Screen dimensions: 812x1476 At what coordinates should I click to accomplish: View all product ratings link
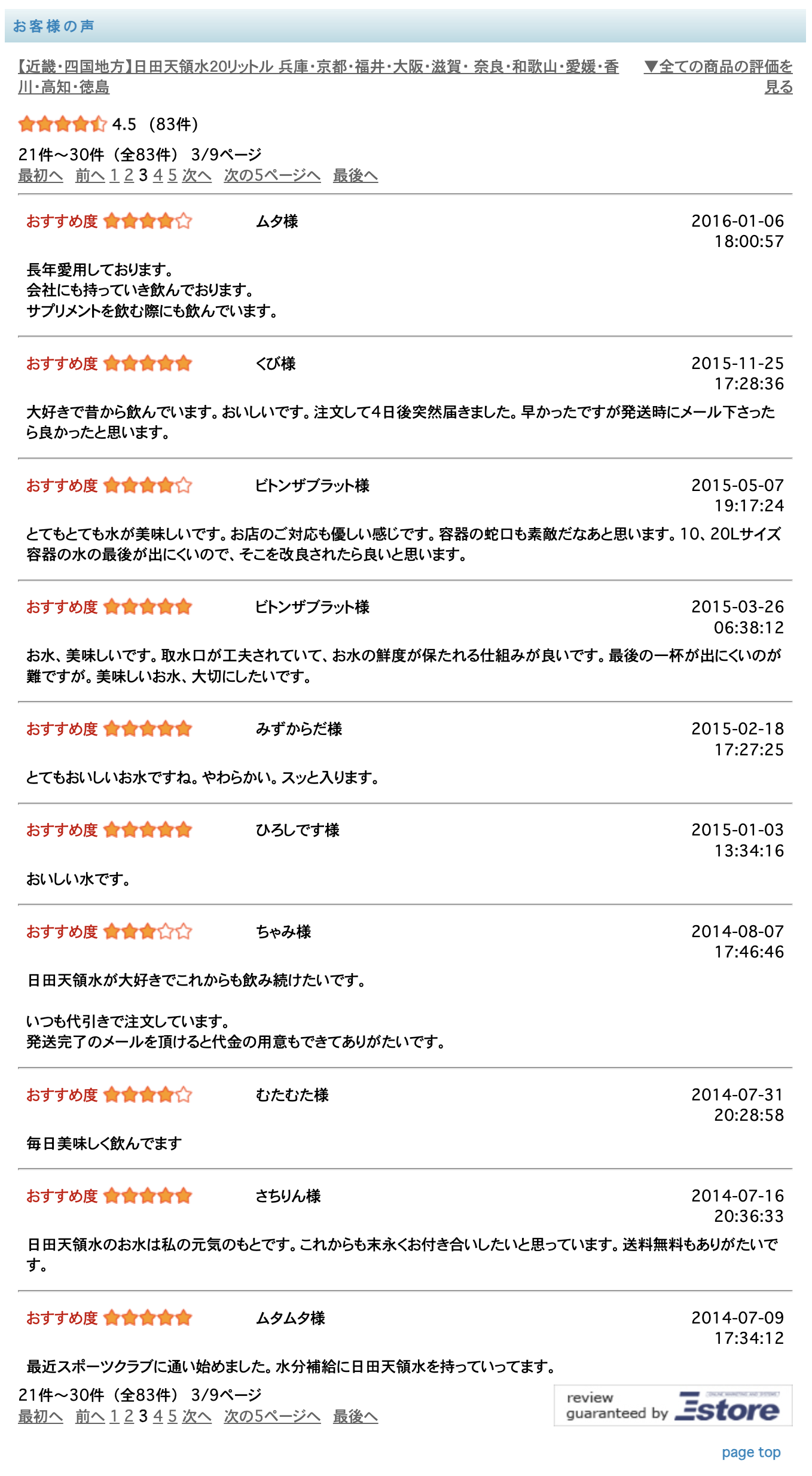(x=718, y=77)
